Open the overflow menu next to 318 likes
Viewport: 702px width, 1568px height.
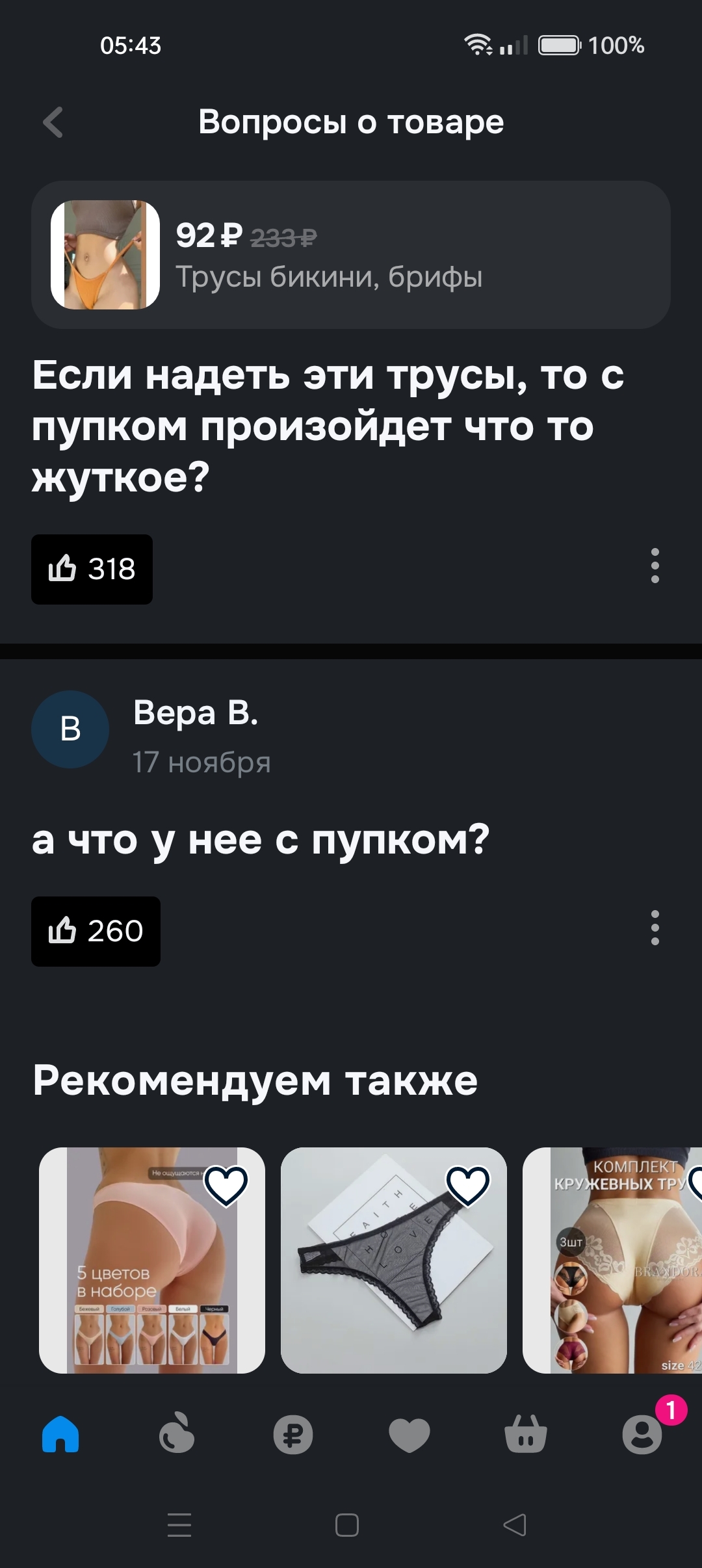[x=655, y=566]
